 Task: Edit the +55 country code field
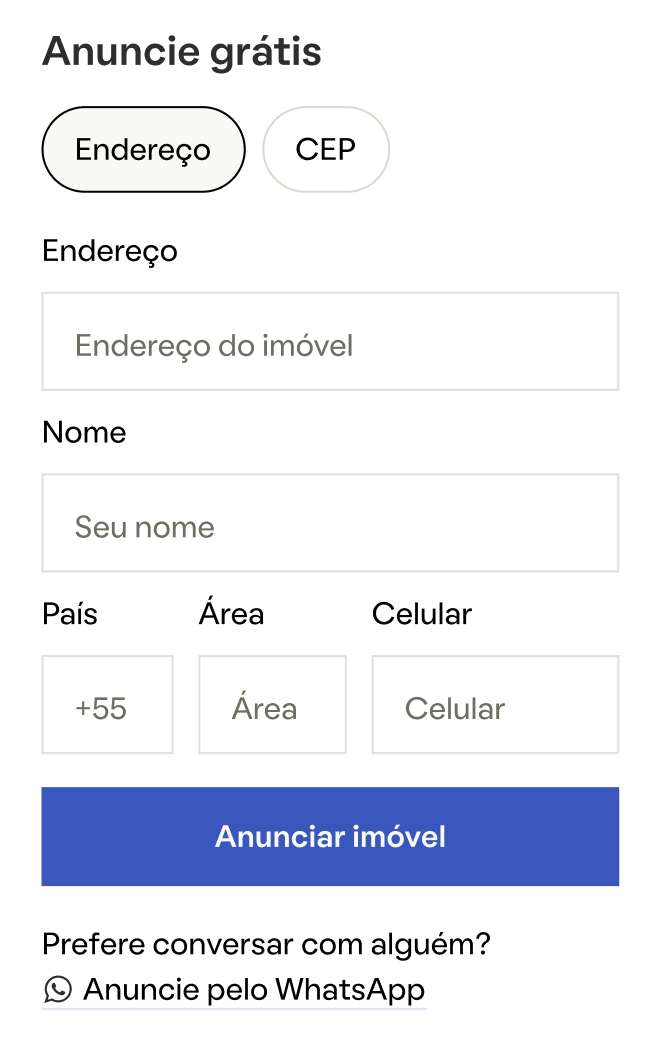107,705
